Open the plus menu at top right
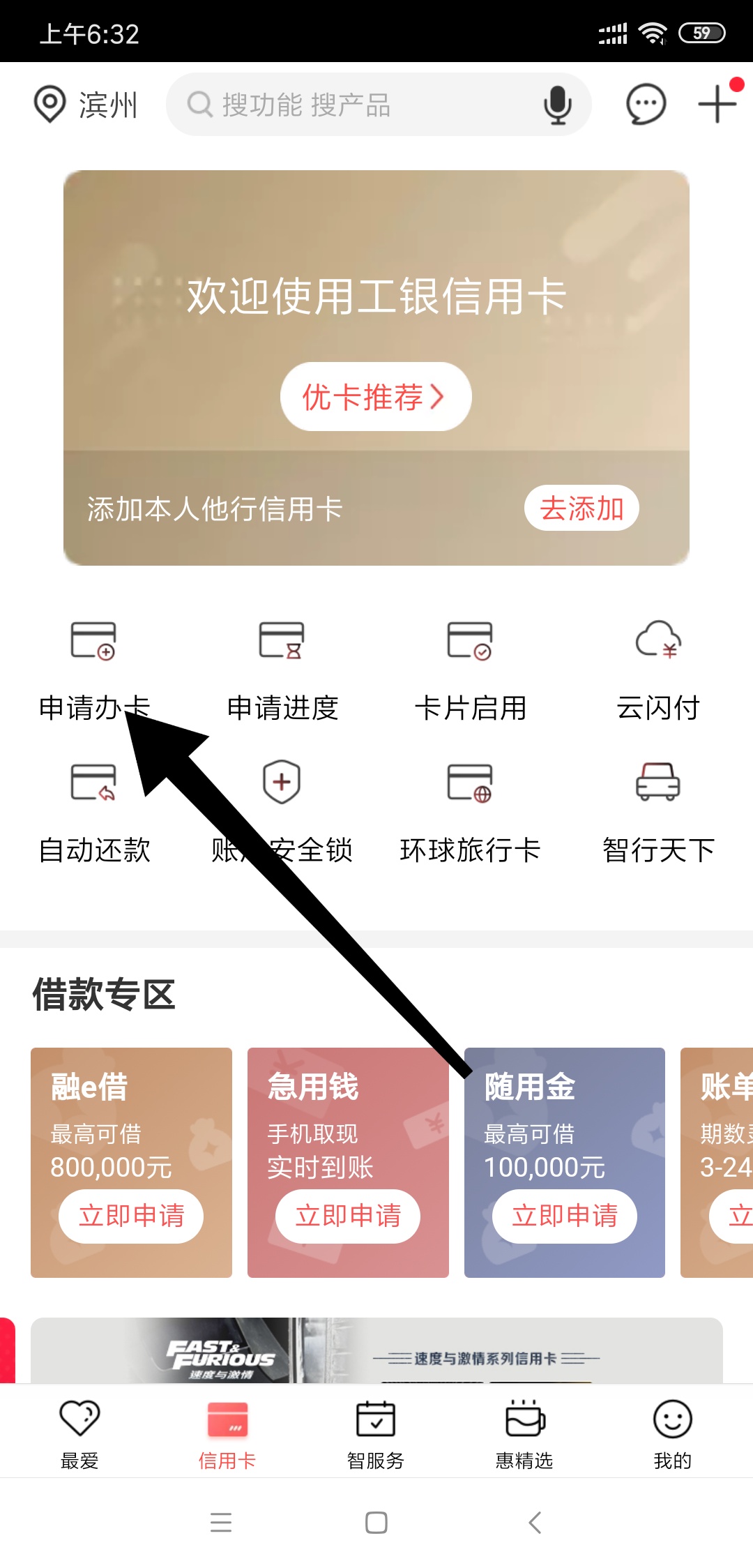Image resolution: width=753 pixels, height=1568 pixels. (717, 105)
